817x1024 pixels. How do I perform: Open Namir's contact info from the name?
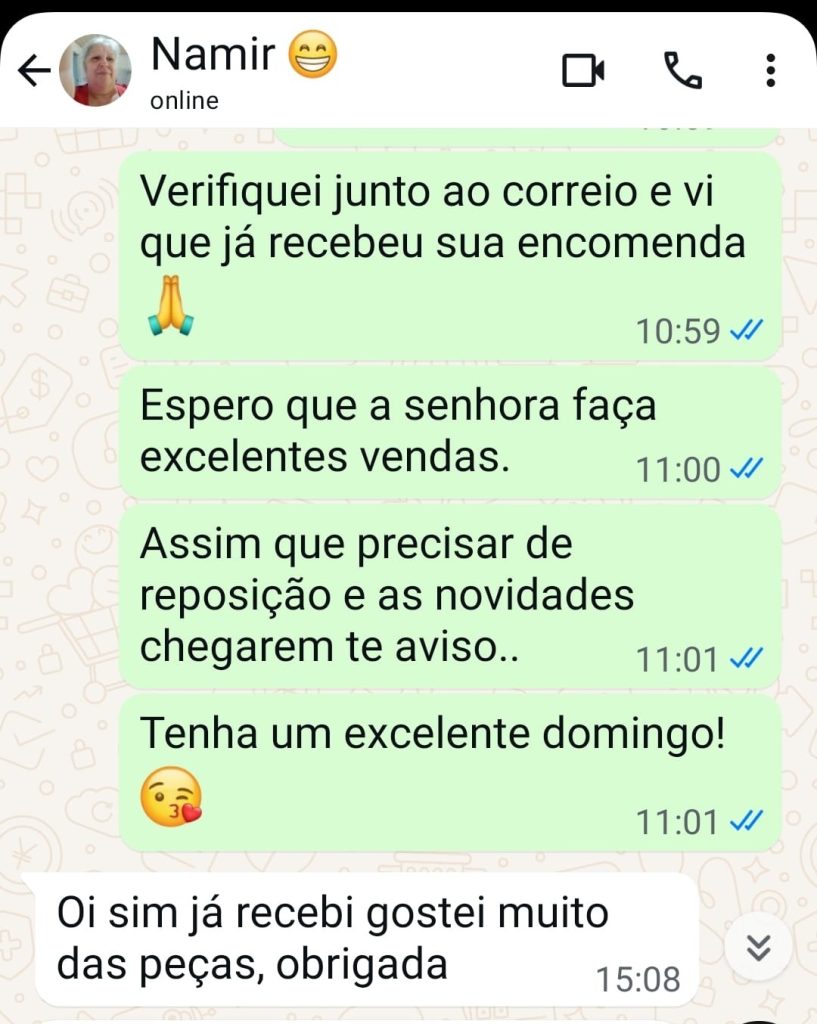212,54
